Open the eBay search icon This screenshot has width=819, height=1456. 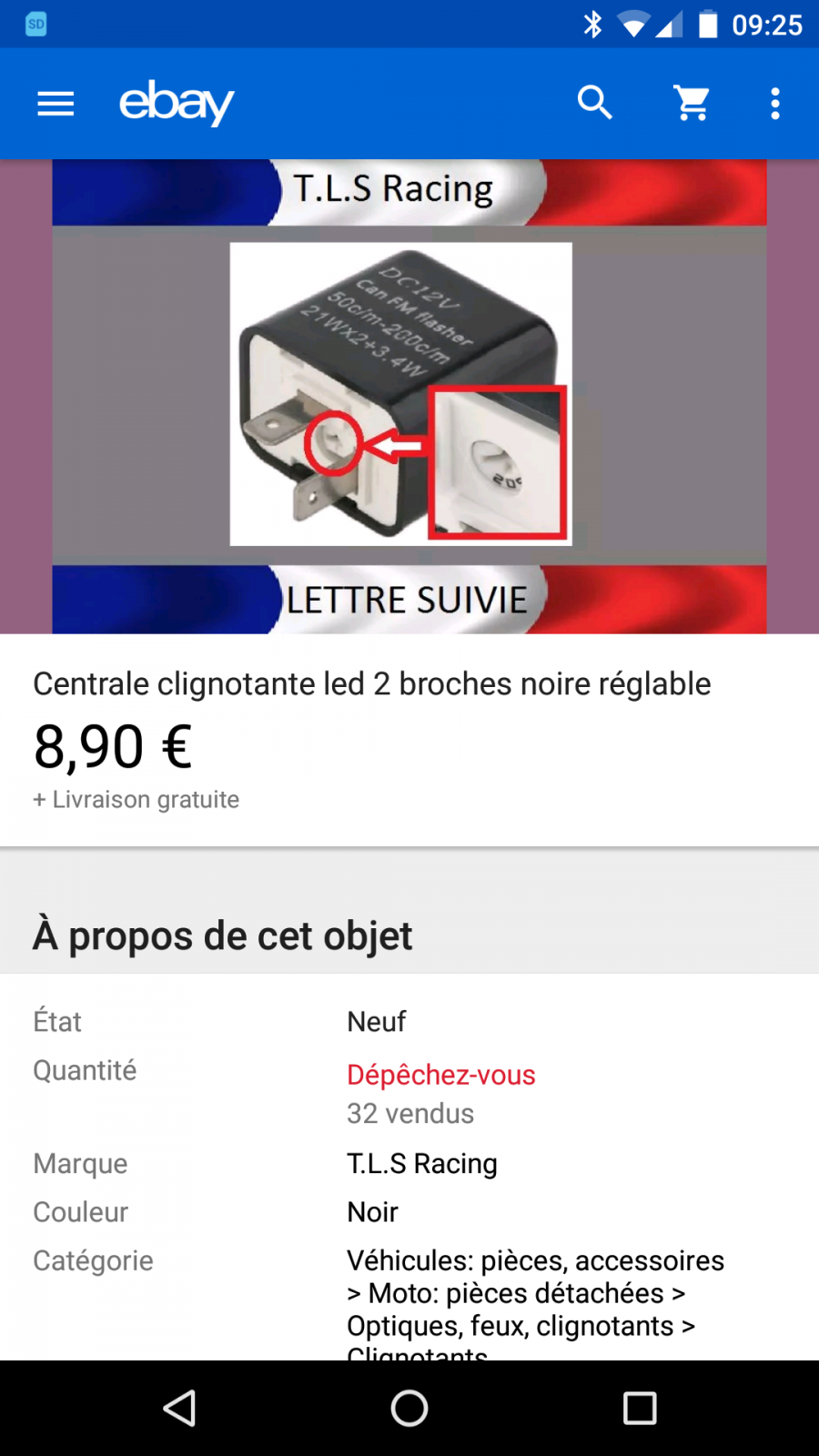[595, 103]
